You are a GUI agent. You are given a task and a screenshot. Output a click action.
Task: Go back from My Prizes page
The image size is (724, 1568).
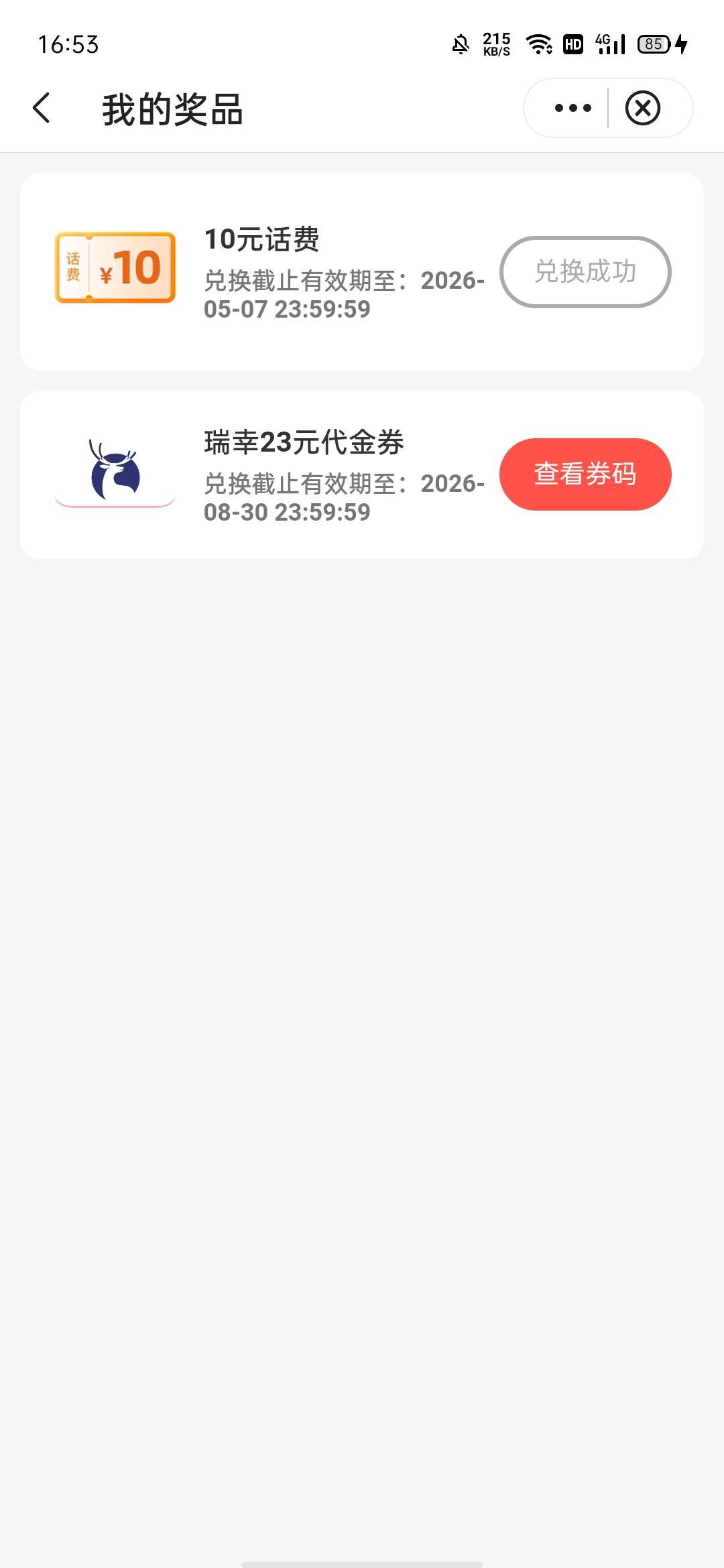42,109
